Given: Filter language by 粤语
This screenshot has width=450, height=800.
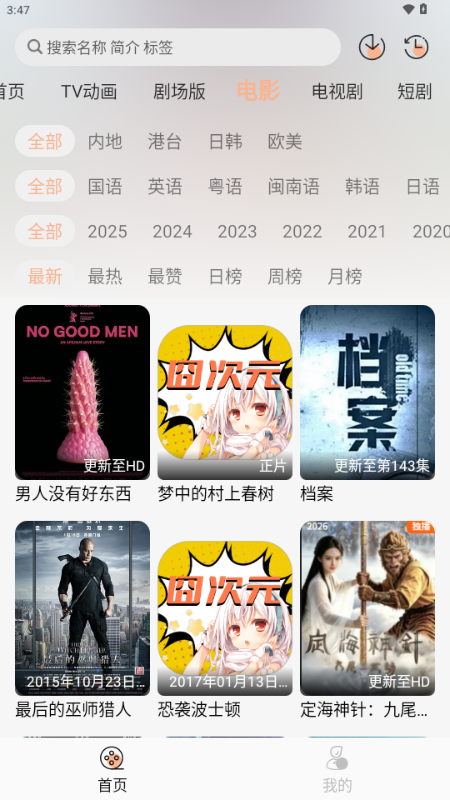Looking at the screenshot, I should tap(225, 186).
